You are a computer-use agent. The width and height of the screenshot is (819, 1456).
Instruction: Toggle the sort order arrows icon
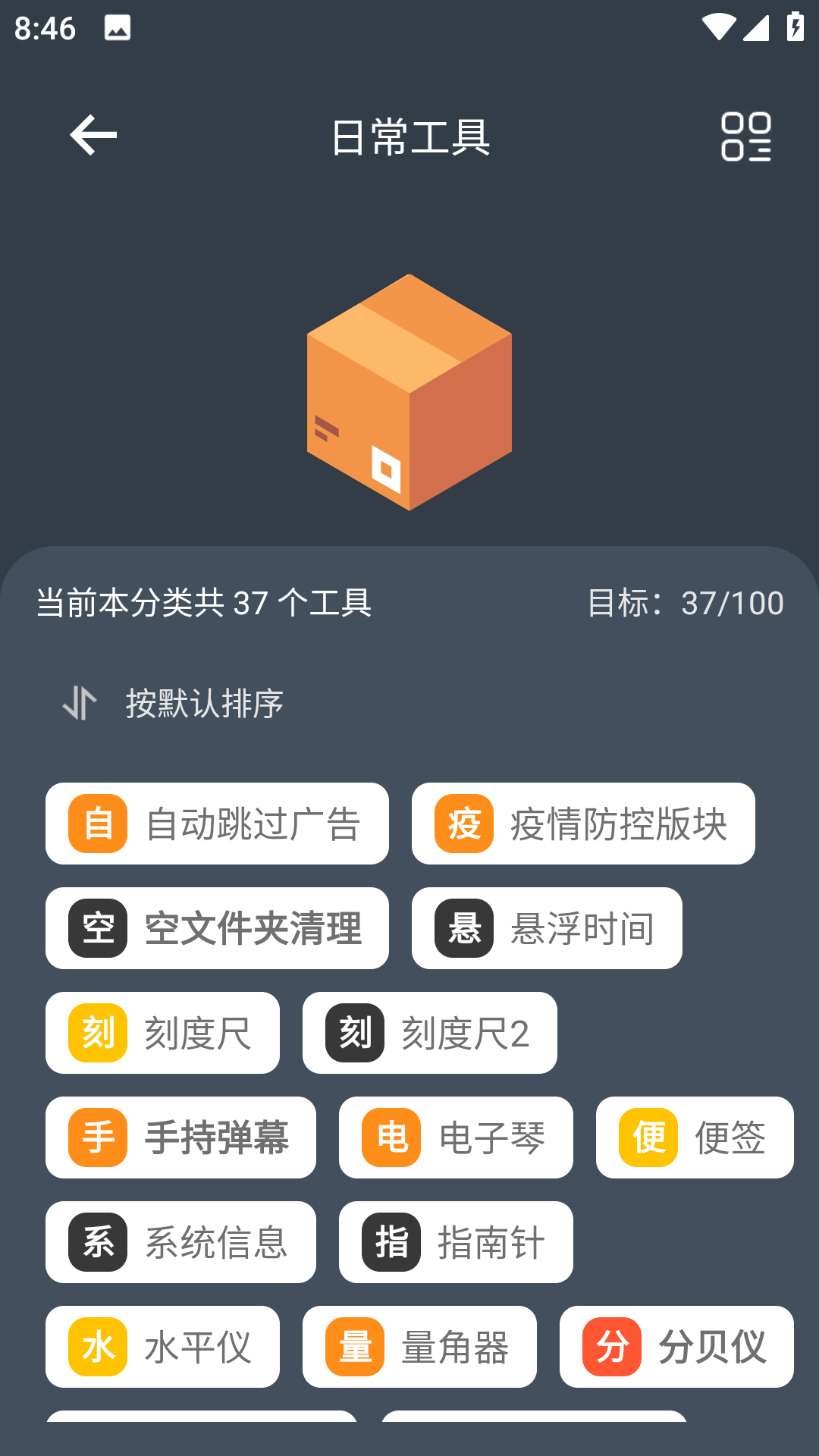pos(79,704)
